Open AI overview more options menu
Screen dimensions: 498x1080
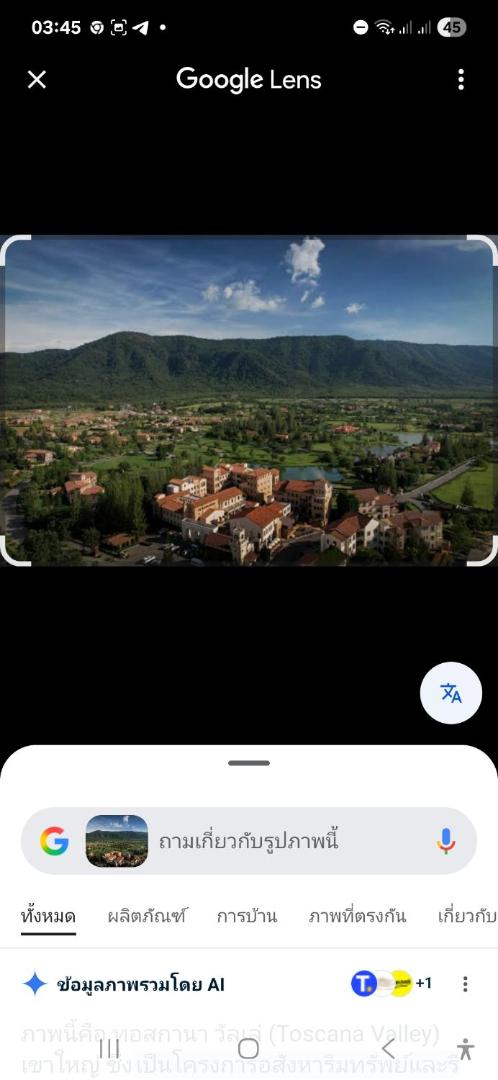tap(466, 984)
